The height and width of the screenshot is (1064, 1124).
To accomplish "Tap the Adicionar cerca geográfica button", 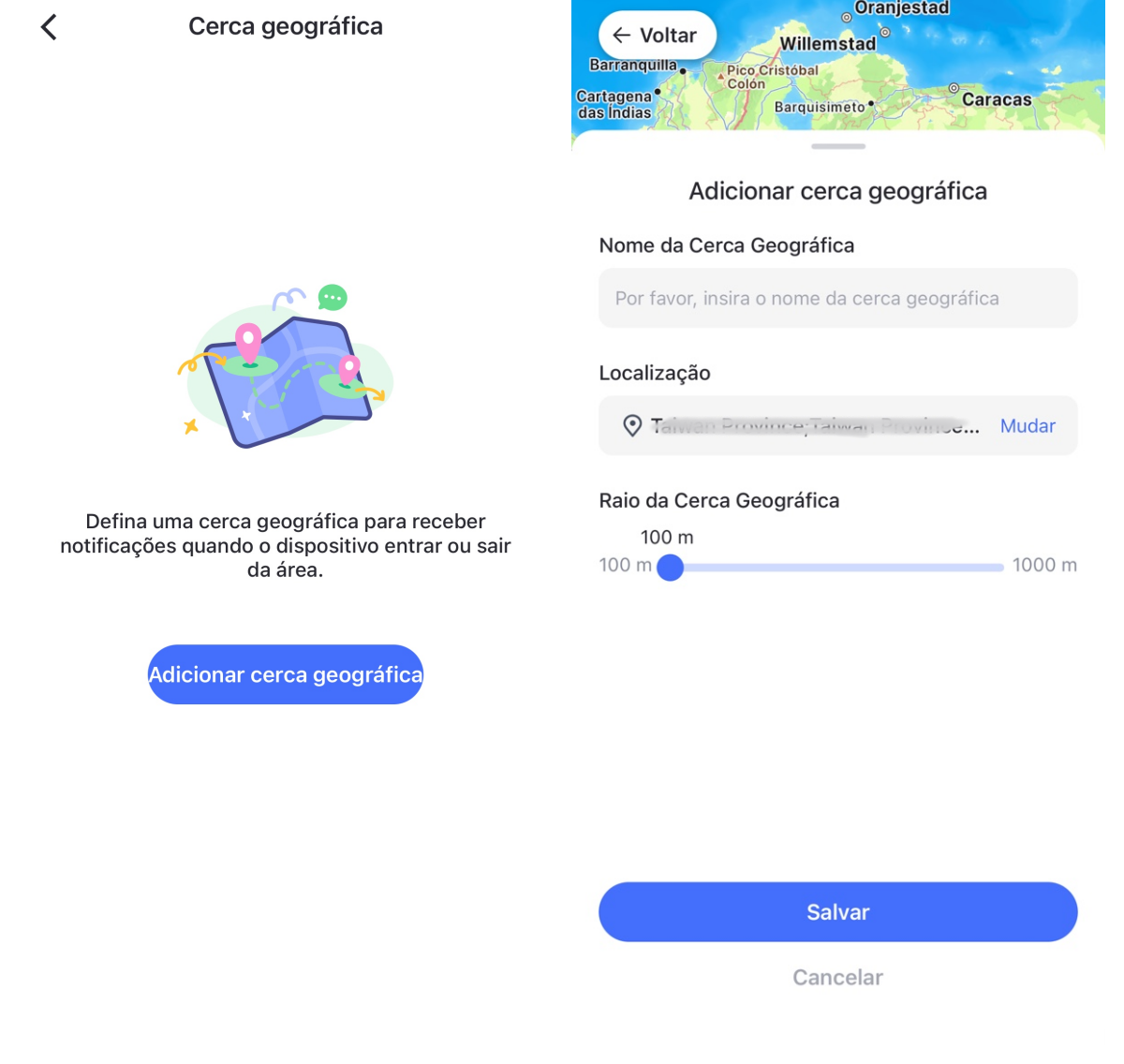I will 286,674.
